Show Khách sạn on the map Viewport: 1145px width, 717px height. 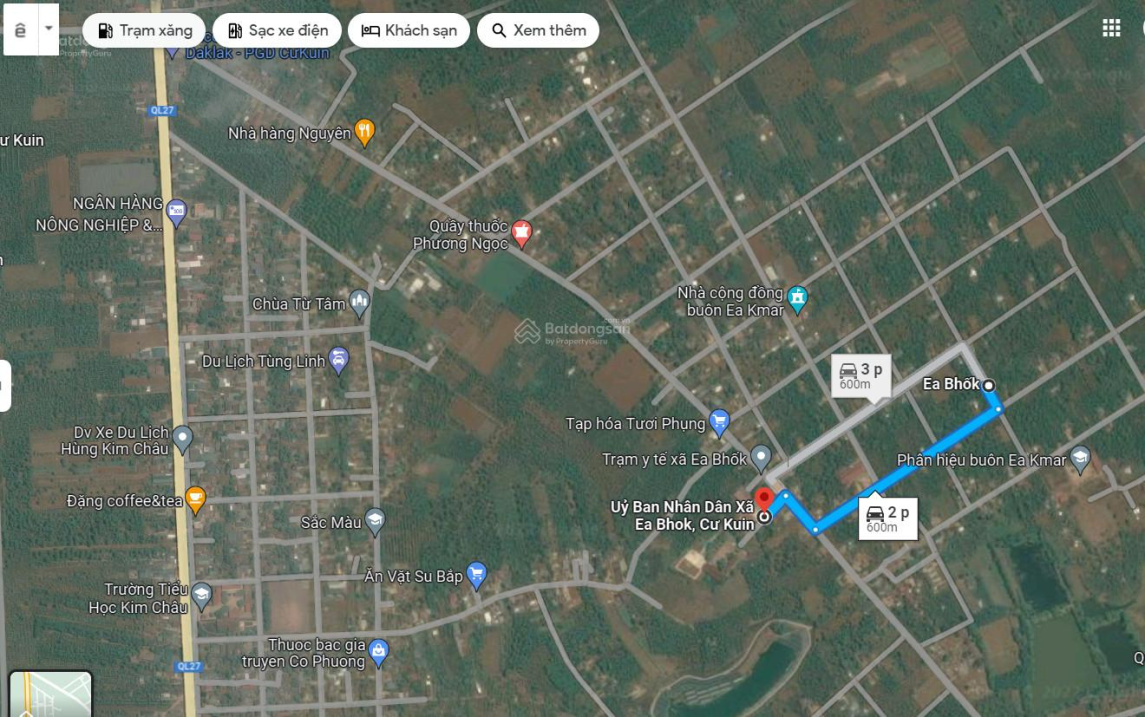(409, 30)
